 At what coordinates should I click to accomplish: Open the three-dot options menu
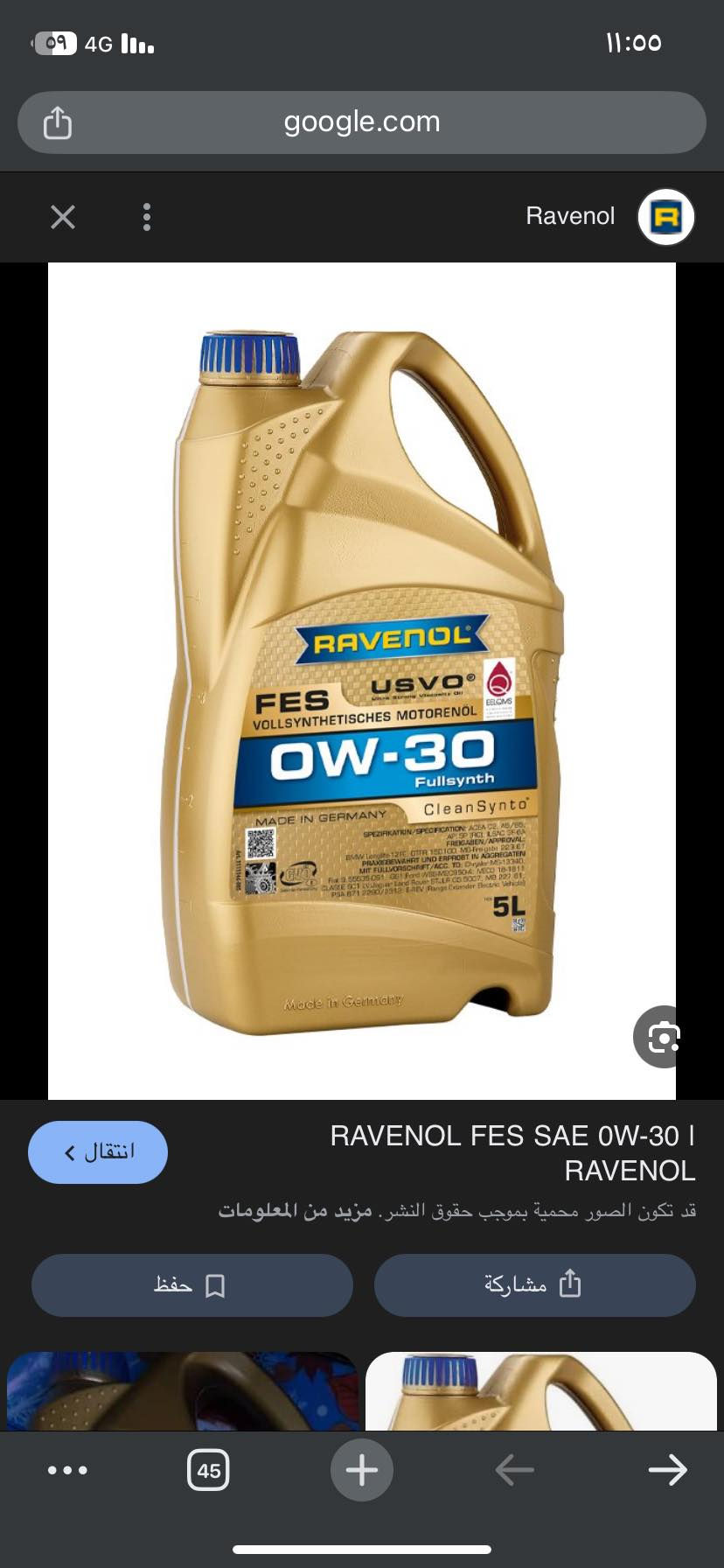coord(147,217)
